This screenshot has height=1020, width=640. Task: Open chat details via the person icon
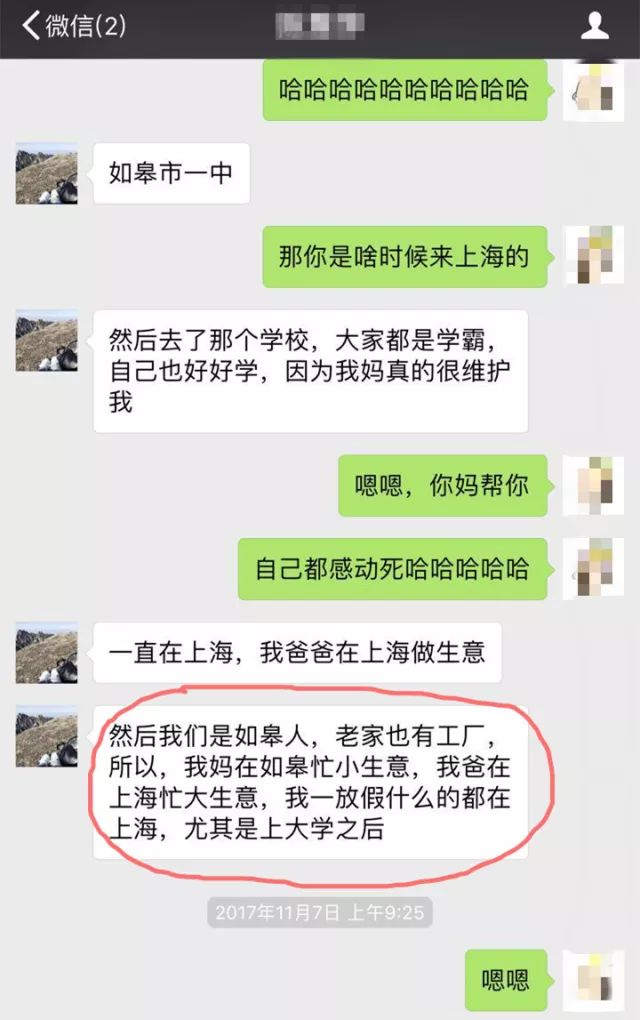pos(595,25)
